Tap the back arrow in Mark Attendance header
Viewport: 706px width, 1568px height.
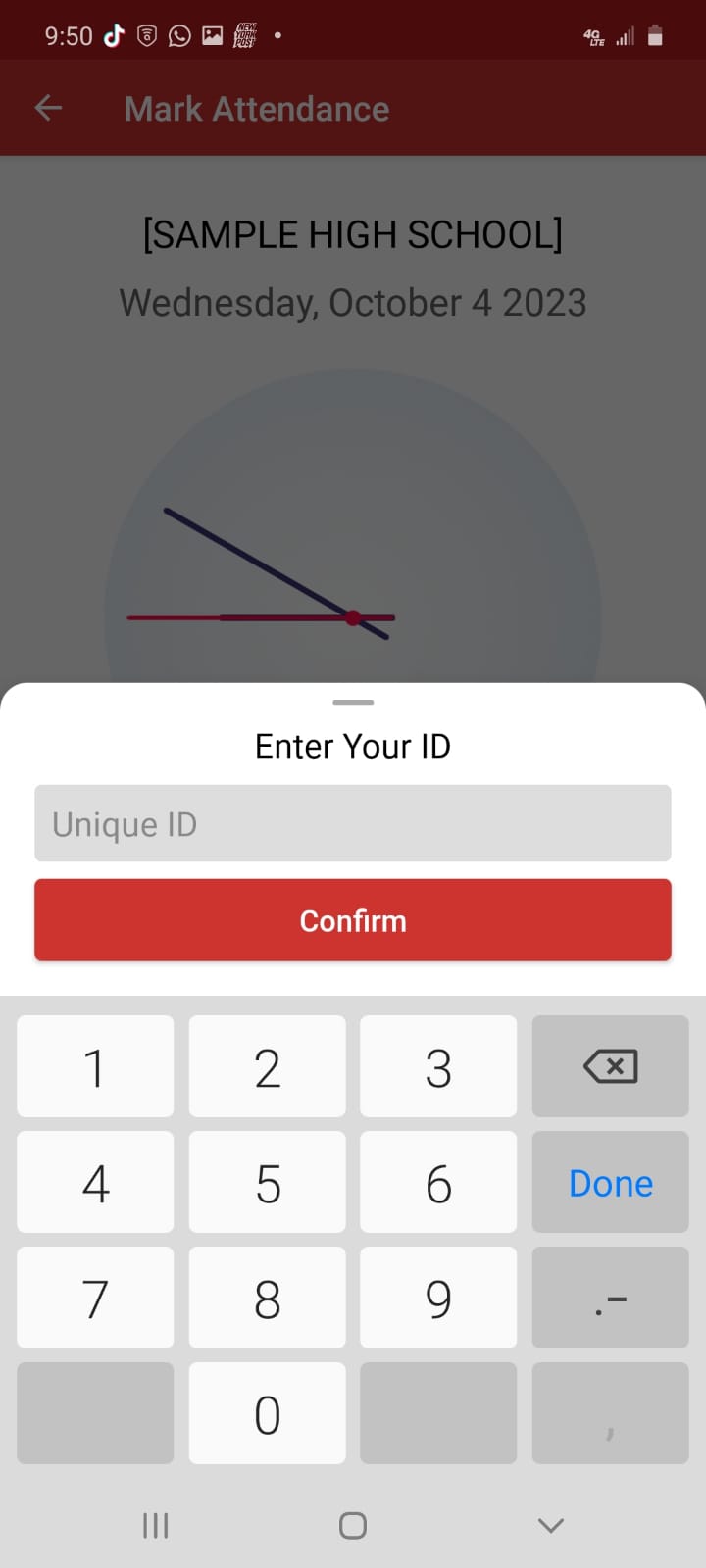pos(48,108)
